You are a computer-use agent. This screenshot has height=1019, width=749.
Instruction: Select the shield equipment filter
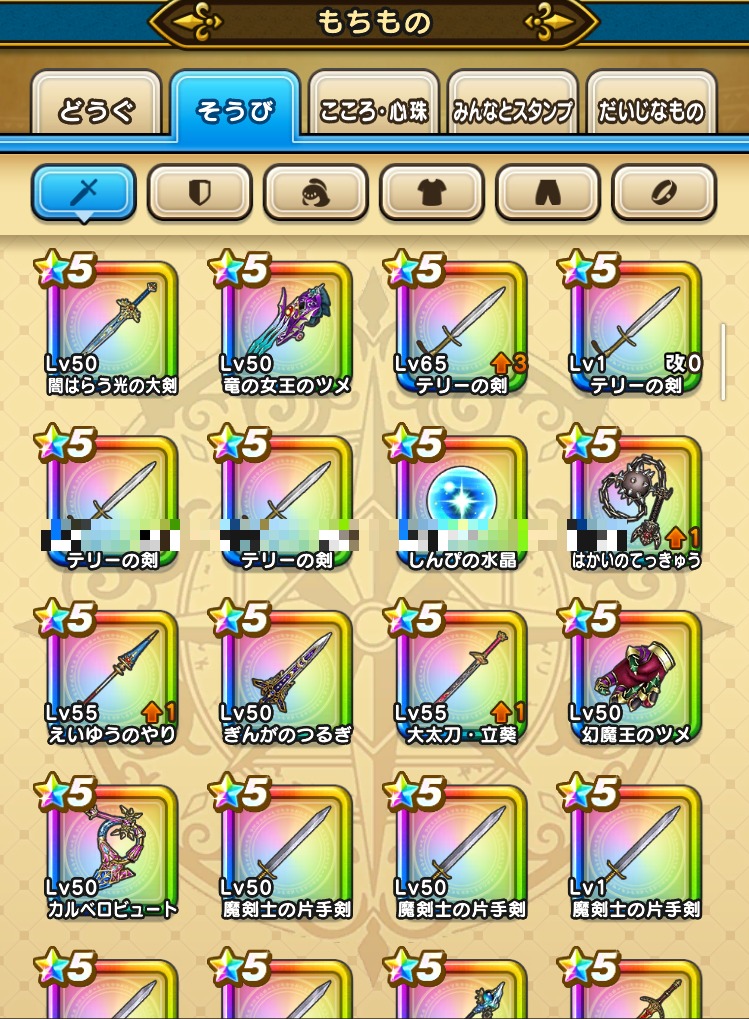(x=199, y=192)
